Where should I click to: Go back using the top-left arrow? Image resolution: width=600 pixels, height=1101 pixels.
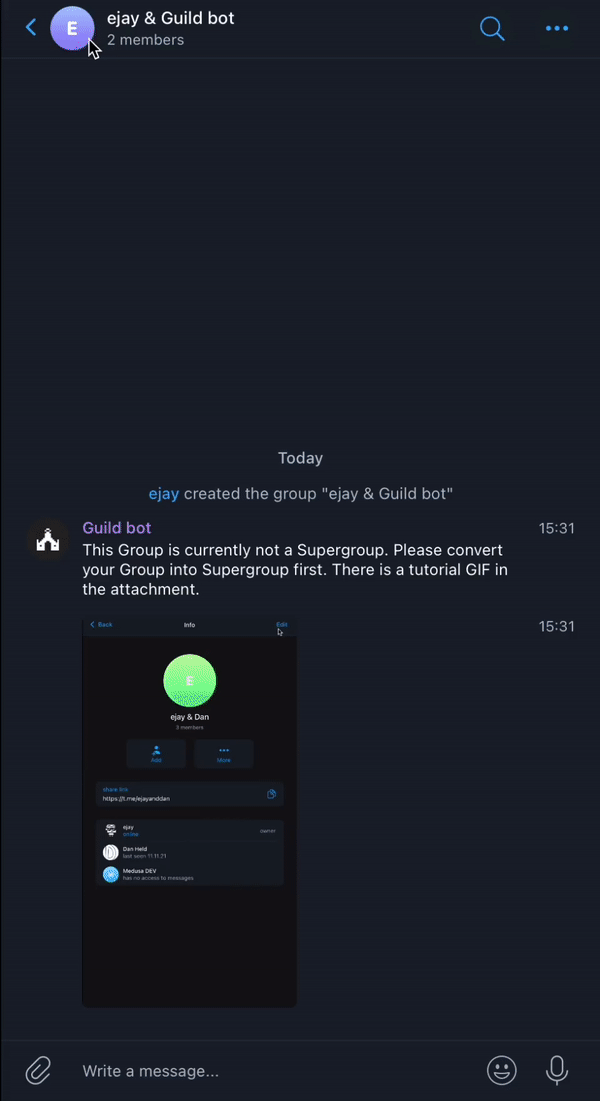click(31, 28)
